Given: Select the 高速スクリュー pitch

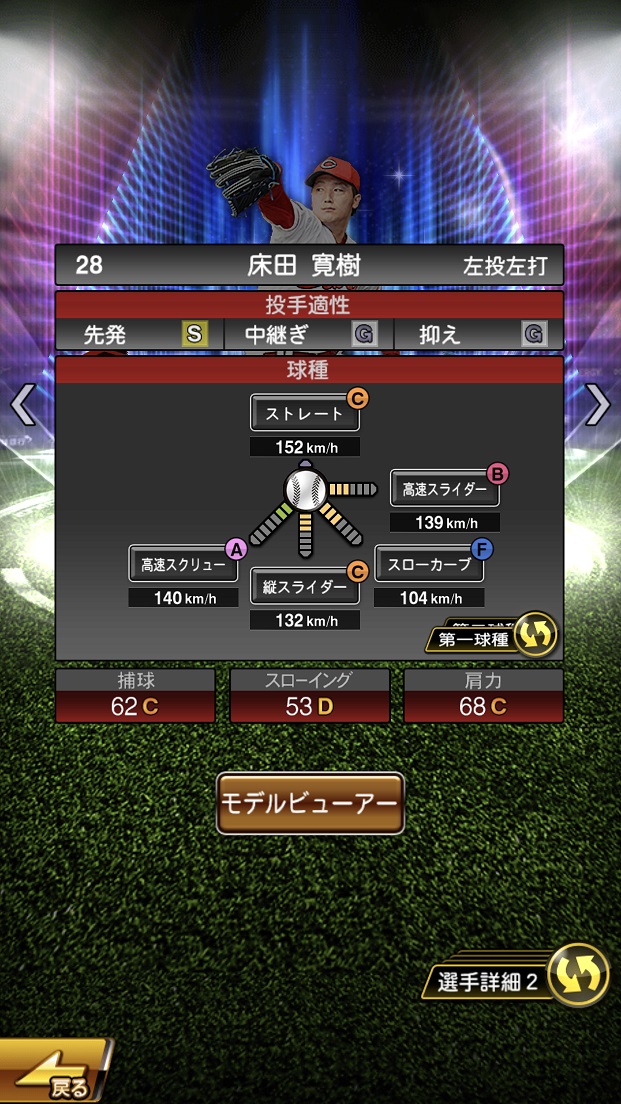Looking at the screenshot, I should coord(183,564).
